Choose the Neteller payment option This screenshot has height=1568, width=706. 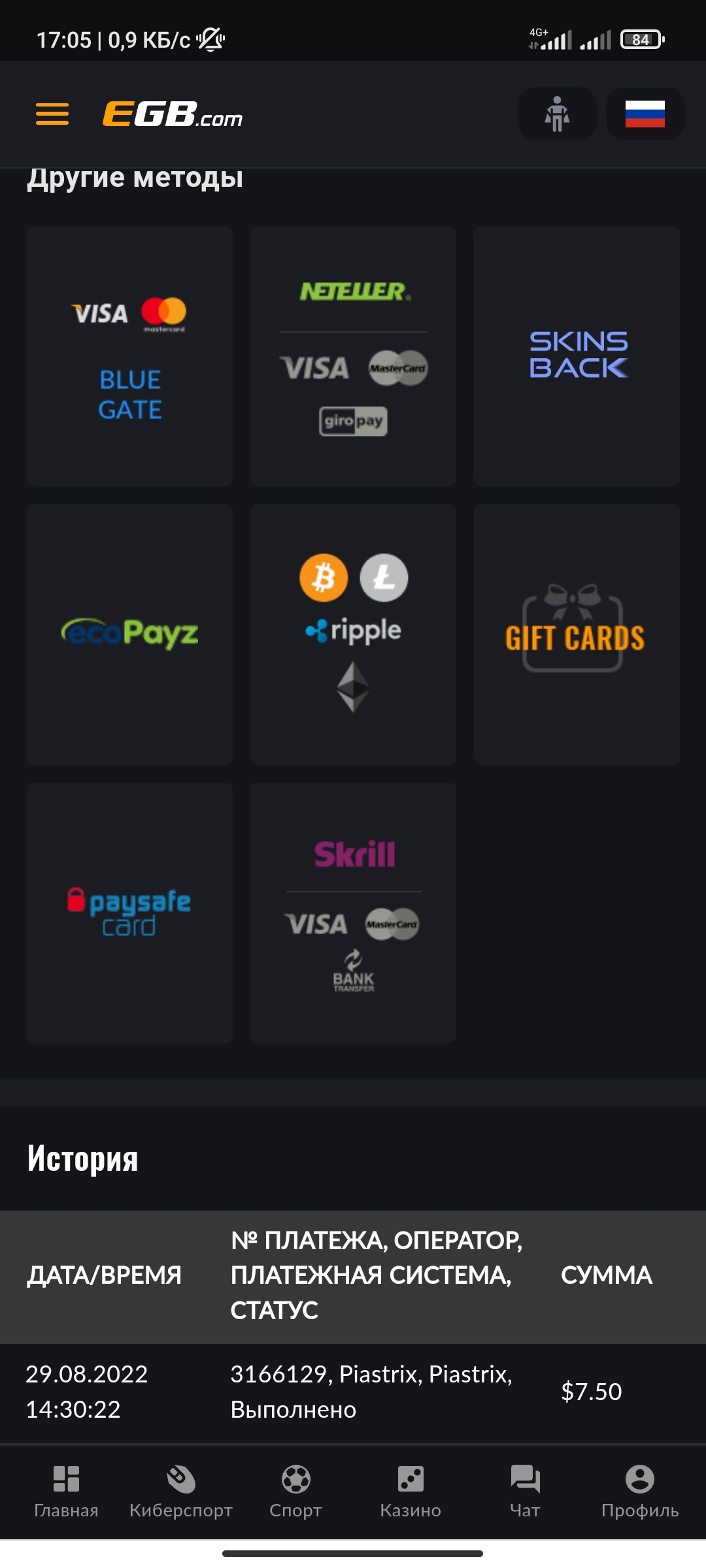pos(353,356)
